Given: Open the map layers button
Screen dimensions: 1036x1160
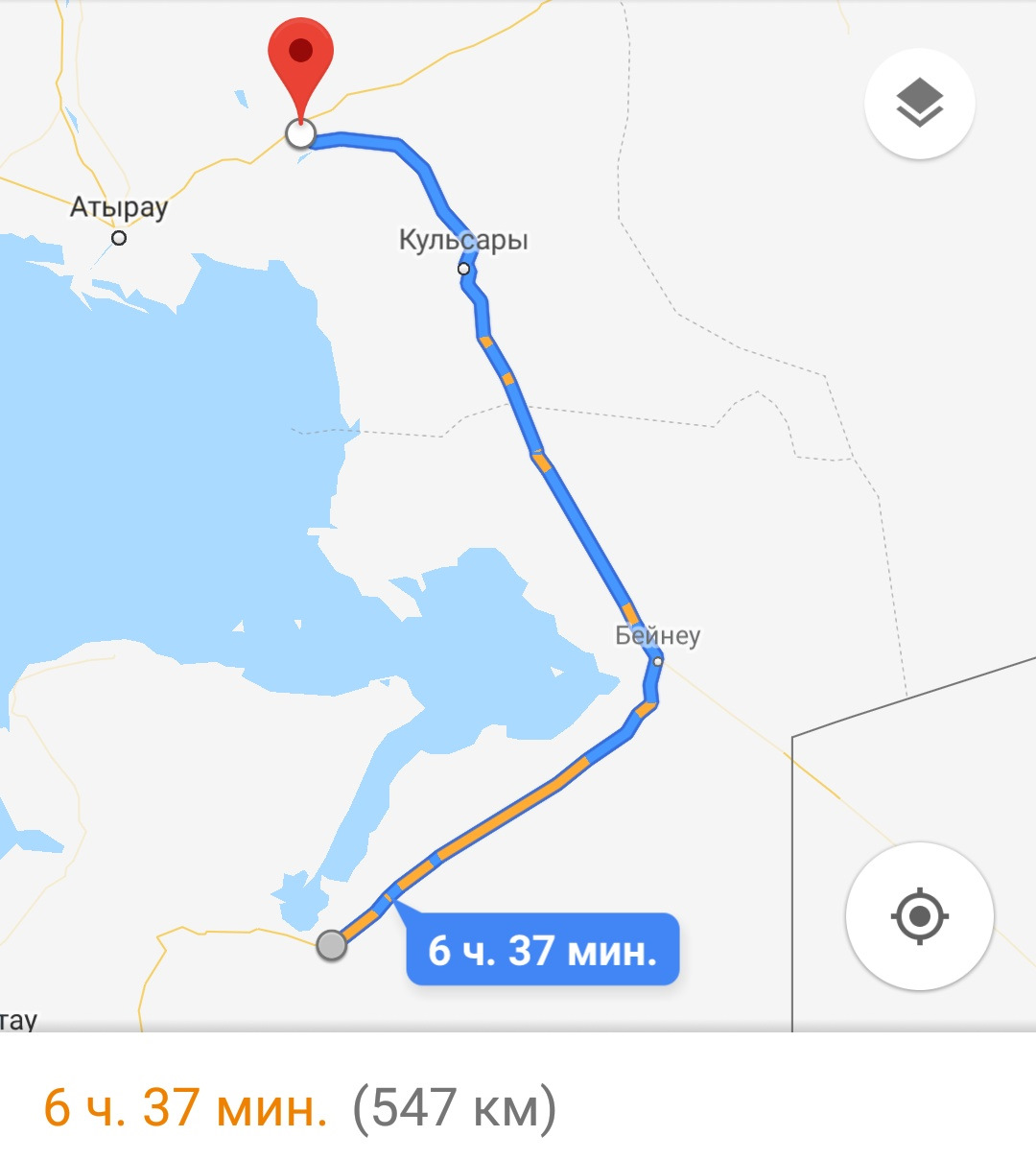Looking at the screenshot, I should click(x=919, y=104).
